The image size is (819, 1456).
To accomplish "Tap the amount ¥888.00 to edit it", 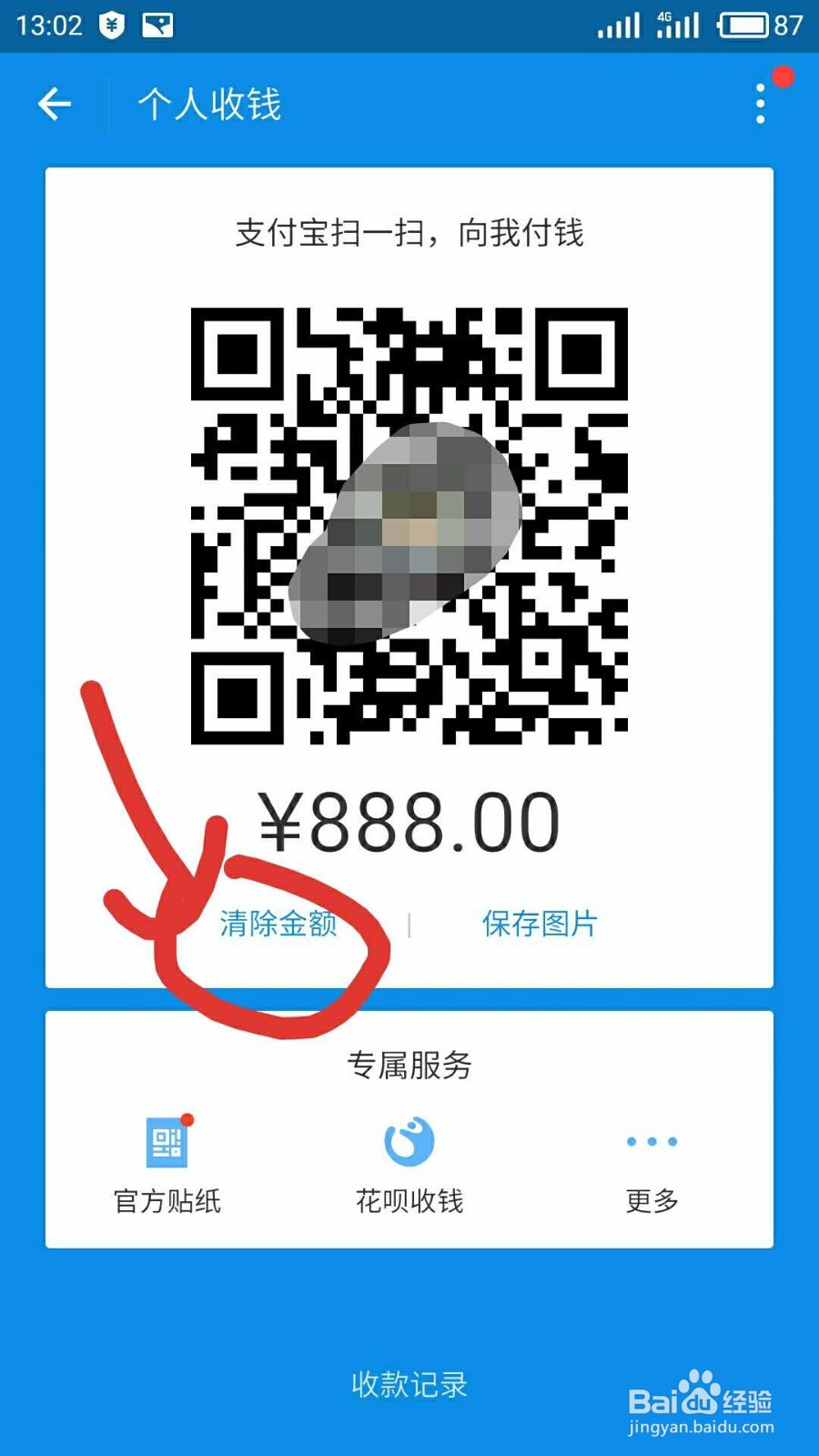I will point(408,821).
